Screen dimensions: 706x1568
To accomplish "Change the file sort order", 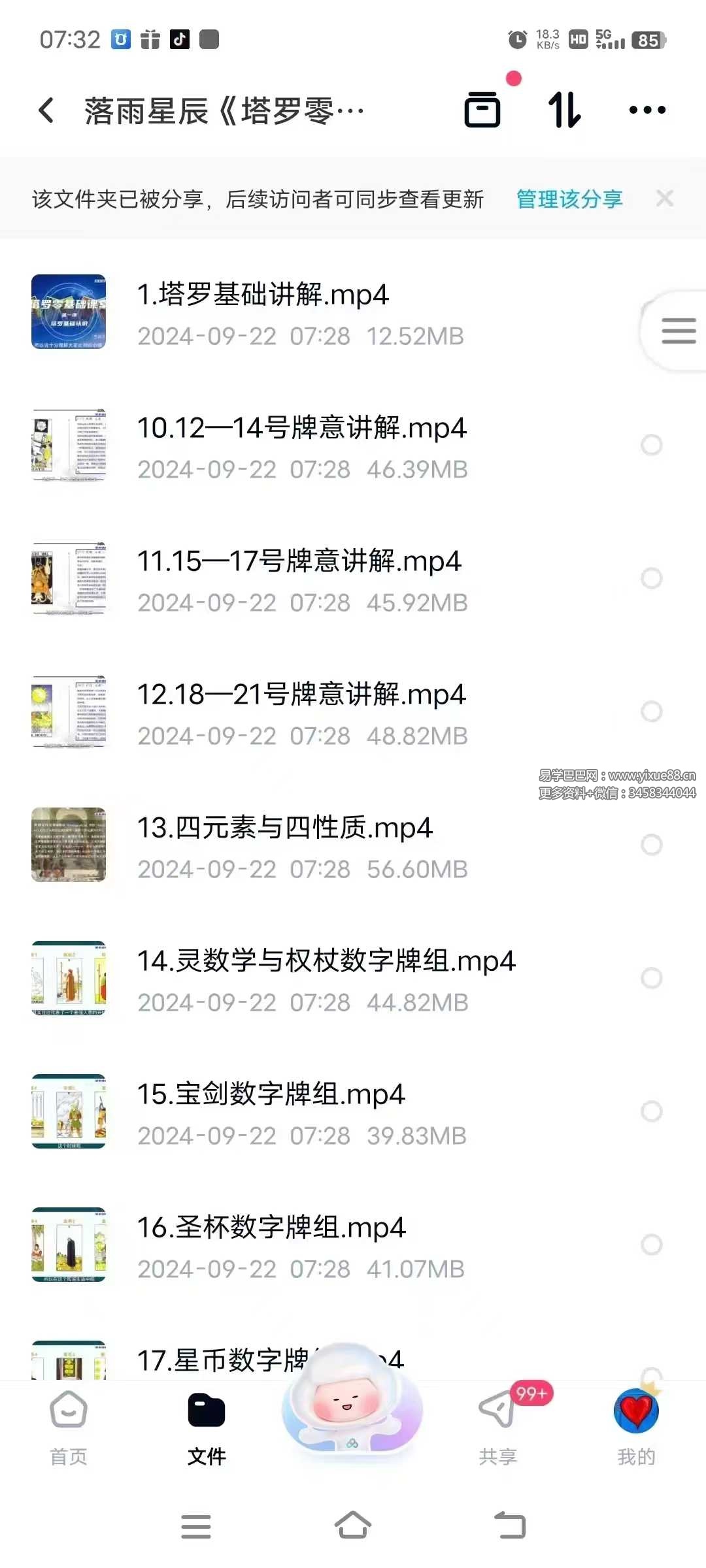I will pyautogui.click(x=564, y=110).
